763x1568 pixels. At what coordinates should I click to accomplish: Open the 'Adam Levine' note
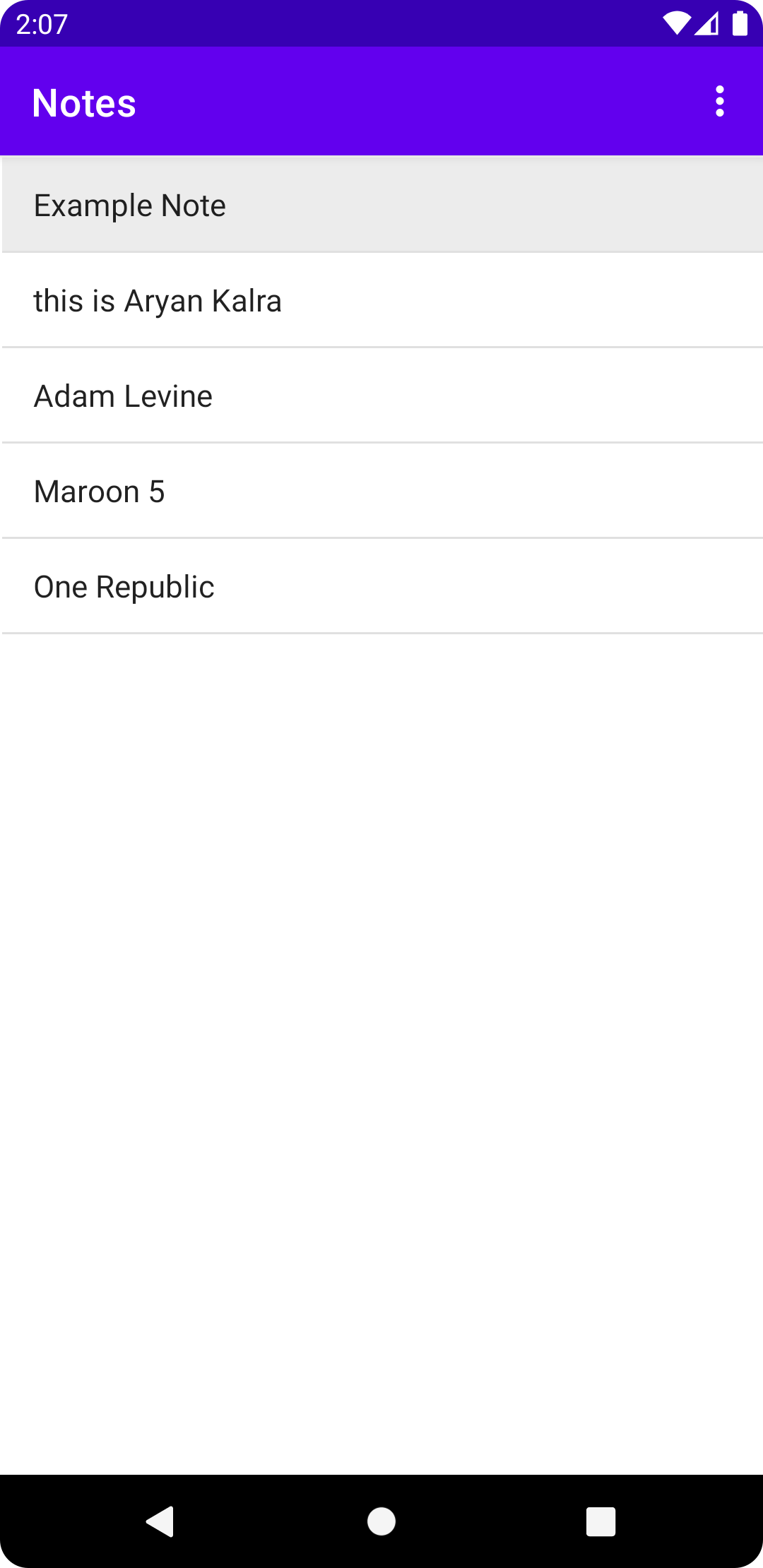(x=381, y=396)
